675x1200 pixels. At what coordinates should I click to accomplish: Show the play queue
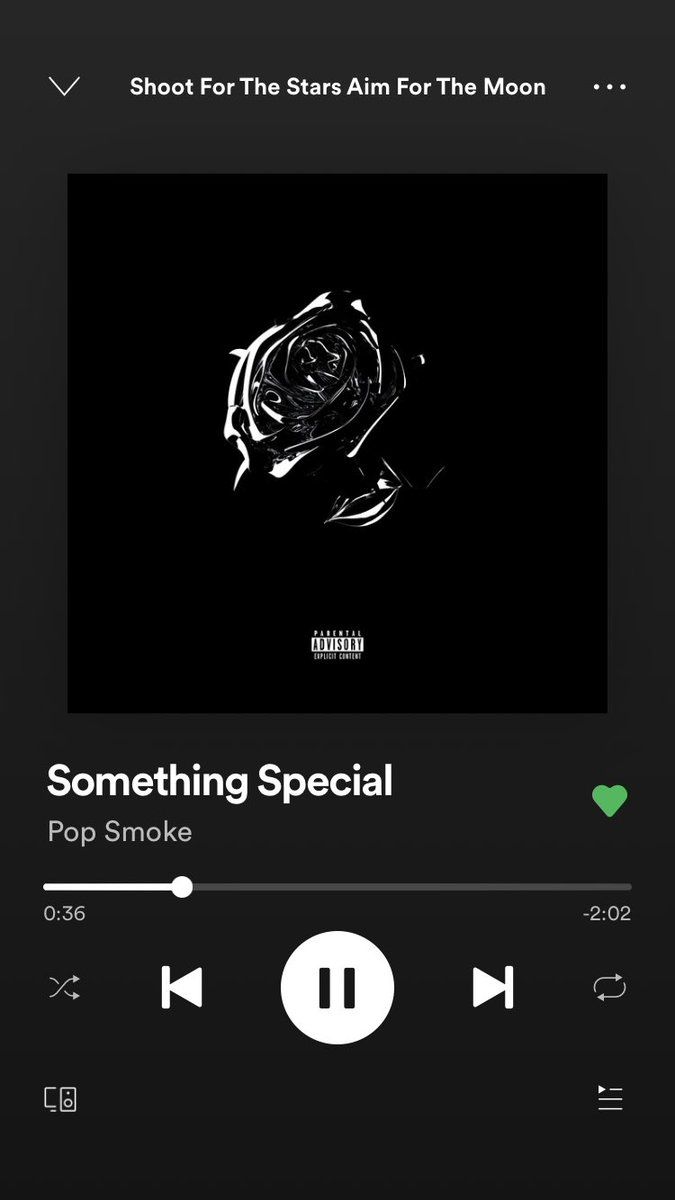pyautogui.click(x=609, y=1098)
